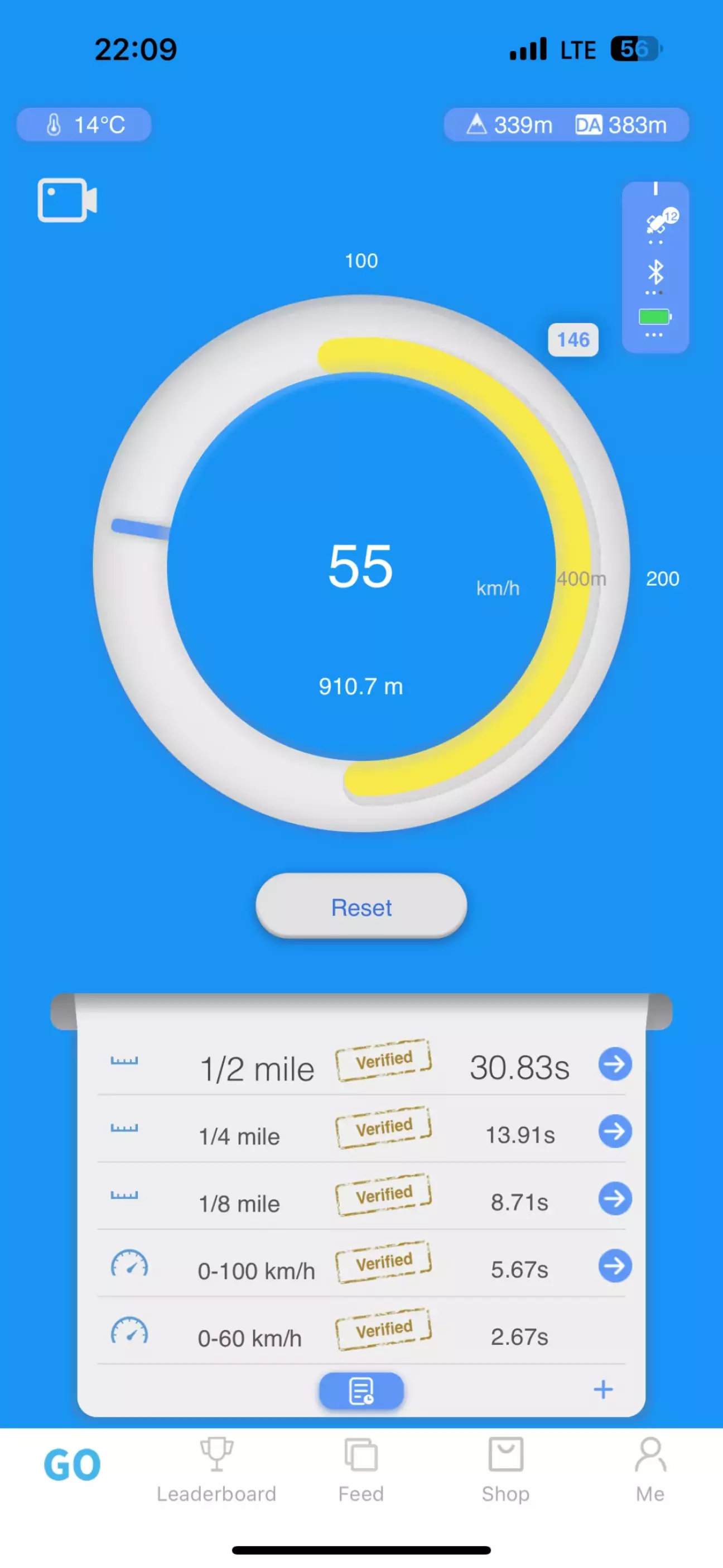Viewport: 723px width, 1568px height.
Task: Open the altitude and DA info chip
Action: click(566, 125)
